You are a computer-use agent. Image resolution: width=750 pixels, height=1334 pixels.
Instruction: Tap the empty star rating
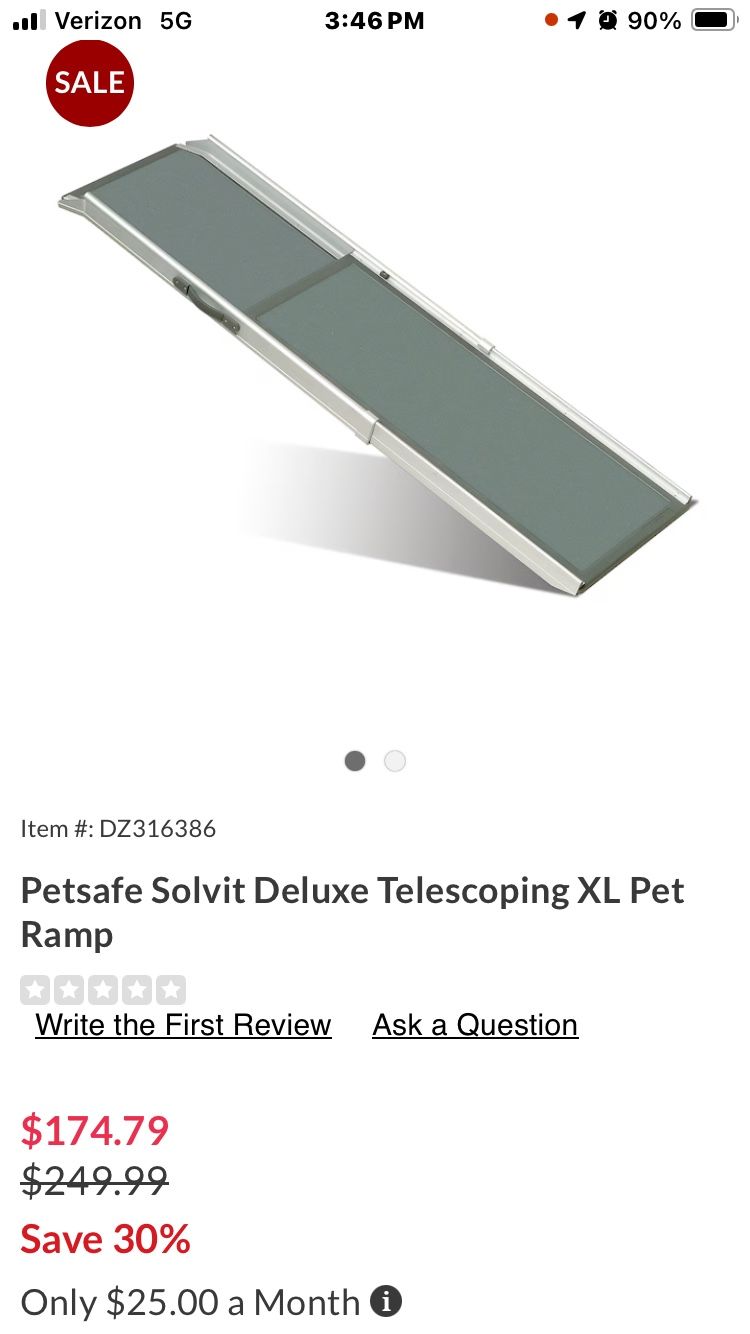pyautogui.click(x=103, y=990)
